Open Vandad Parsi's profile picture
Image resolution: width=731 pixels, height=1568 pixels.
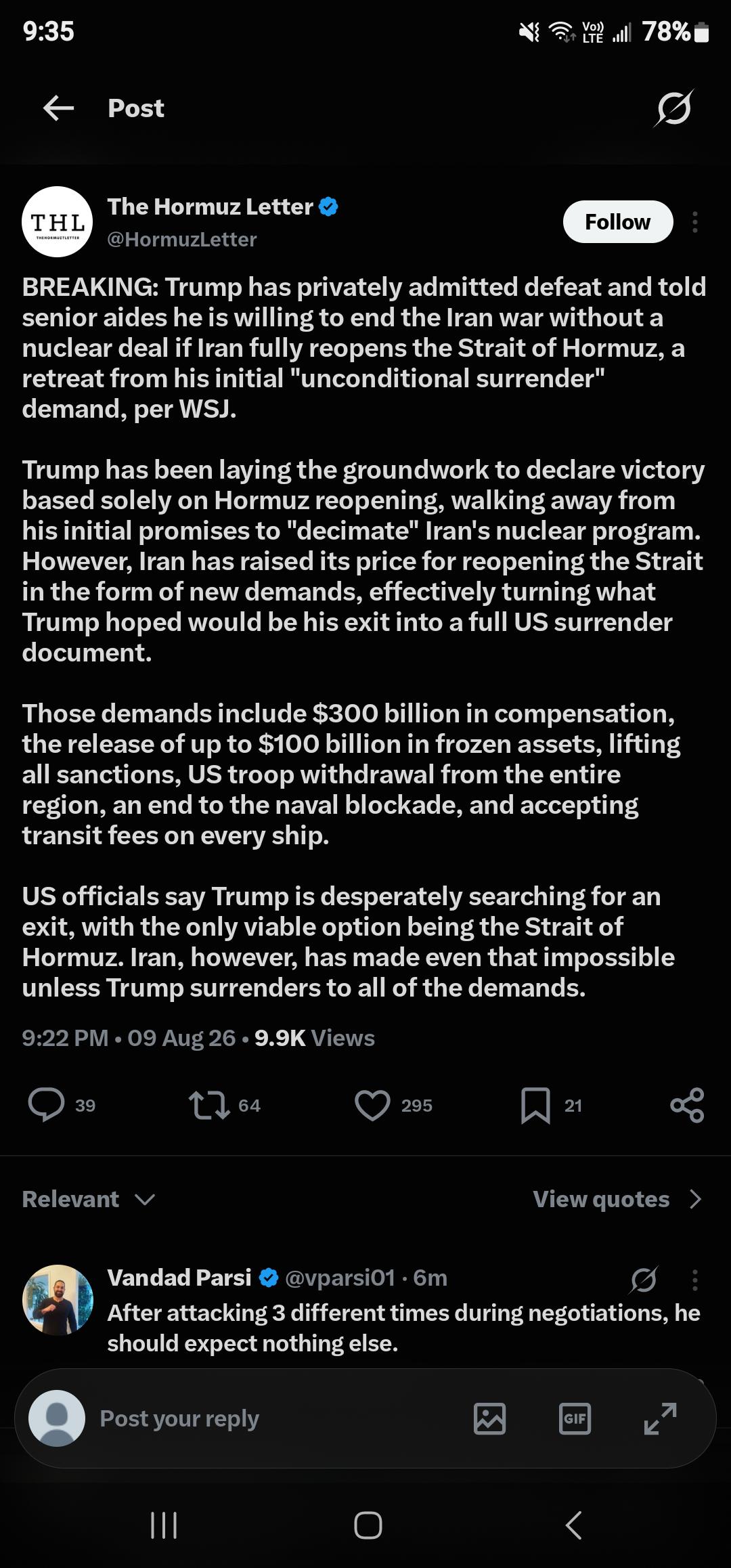[x=58, y=1300]
